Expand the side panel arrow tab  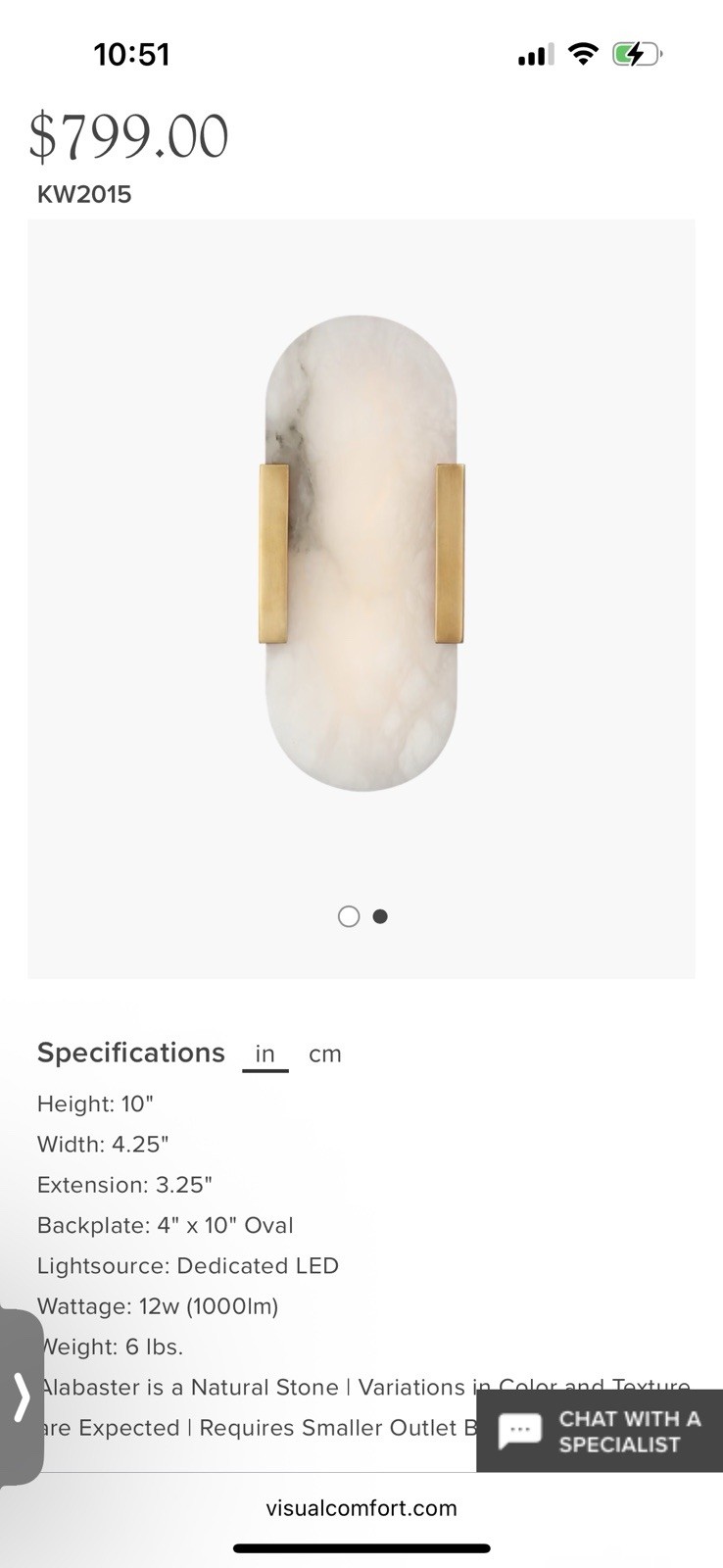click(x=21, y=1396)
